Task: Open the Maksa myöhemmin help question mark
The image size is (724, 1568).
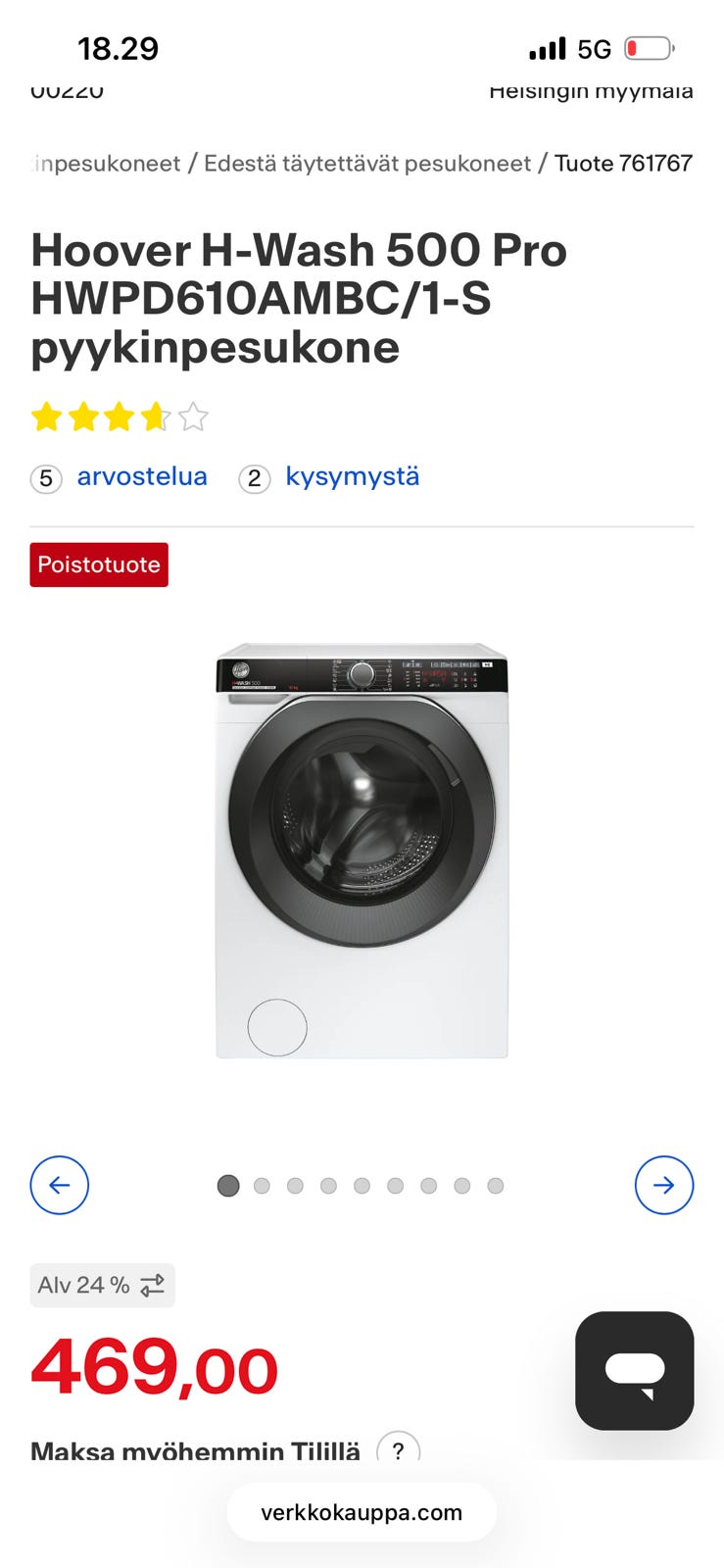Action: (398, 1448)
